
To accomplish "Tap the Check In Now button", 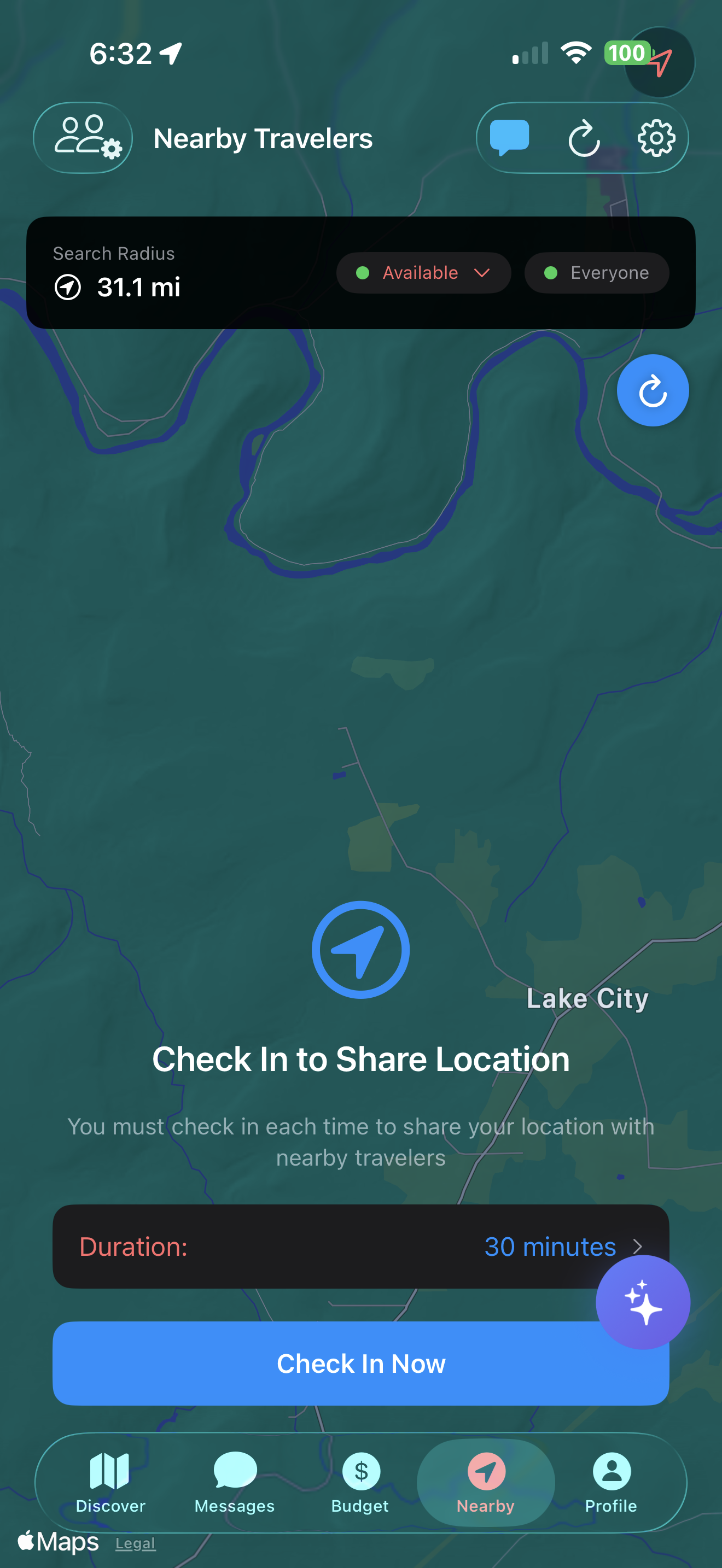I will click(x=361, y=1364).
